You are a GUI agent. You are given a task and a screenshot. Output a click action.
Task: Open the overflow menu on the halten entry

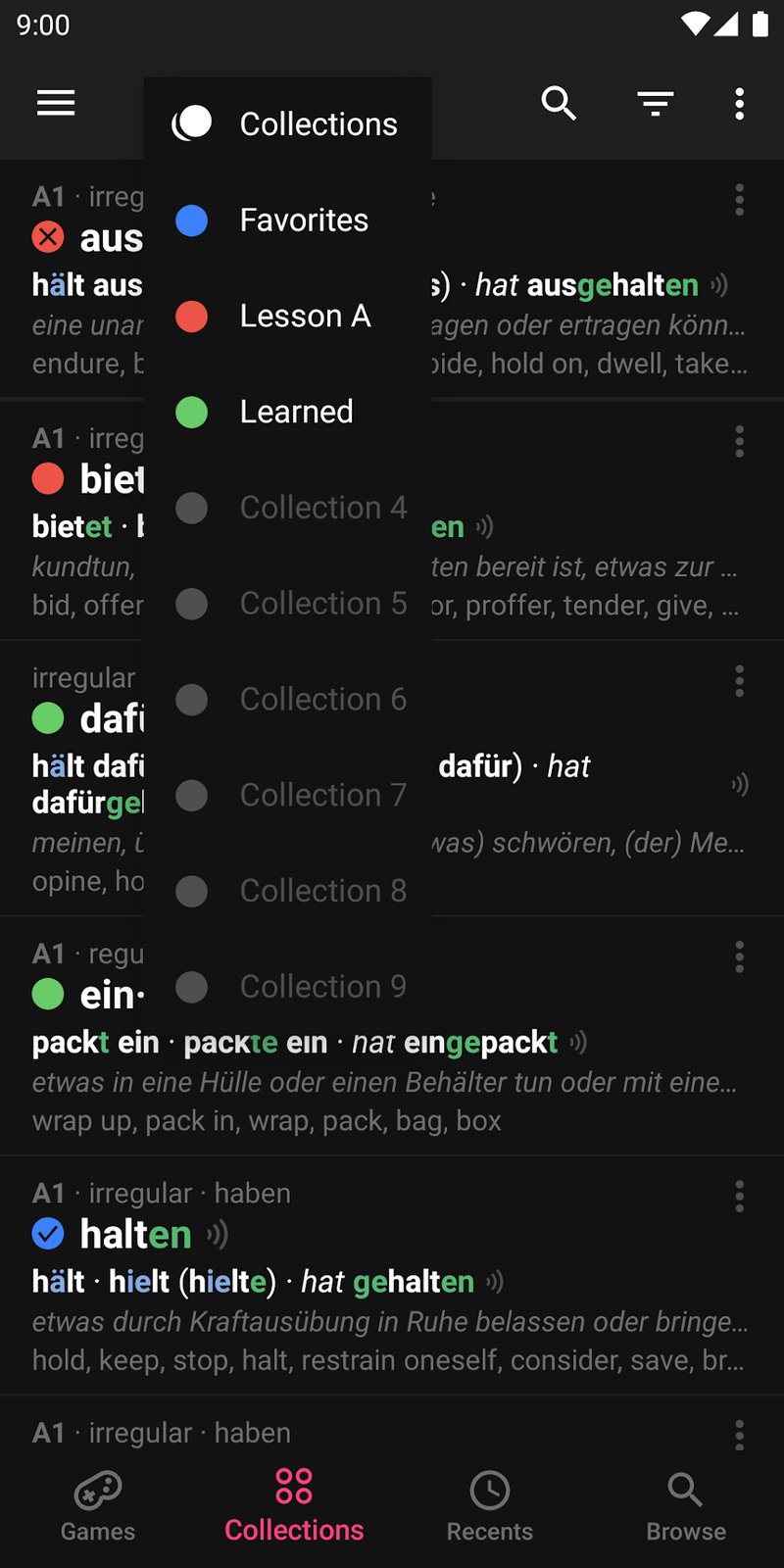click(739, 1196)
